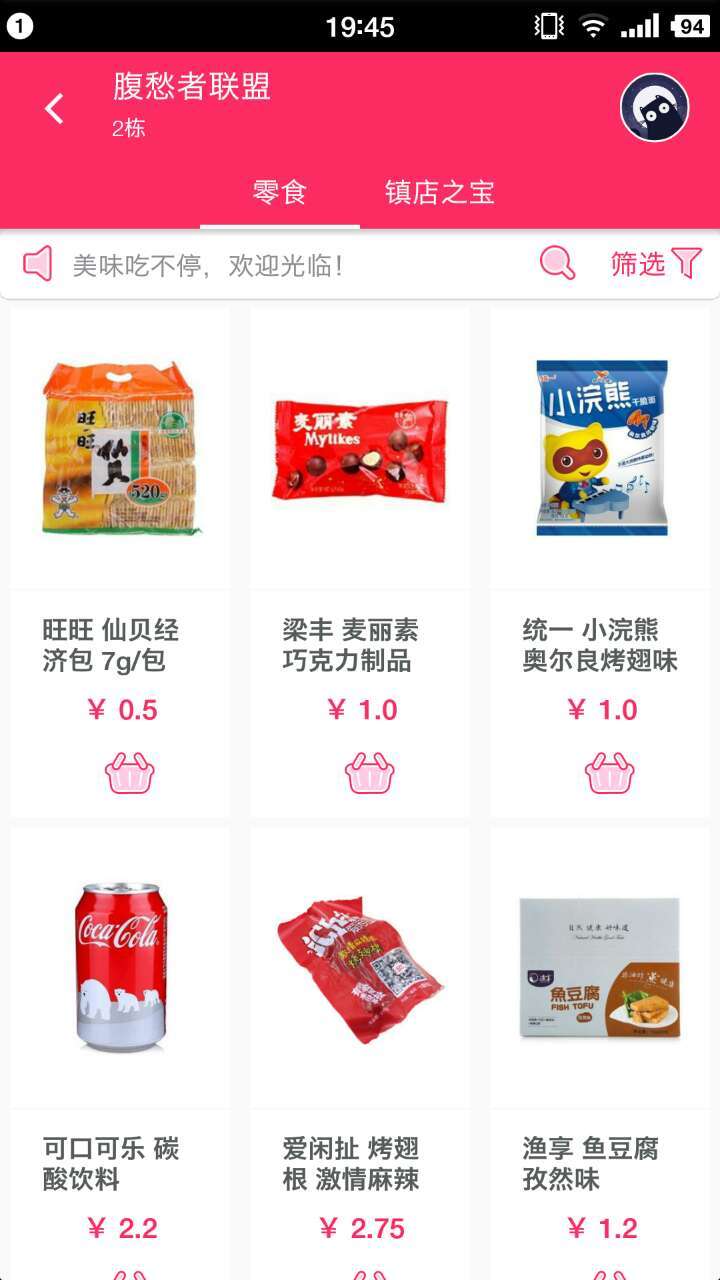Tap the speaker announcement icon
This screenshot has width=720, height=1280.
tap(38, 264)
